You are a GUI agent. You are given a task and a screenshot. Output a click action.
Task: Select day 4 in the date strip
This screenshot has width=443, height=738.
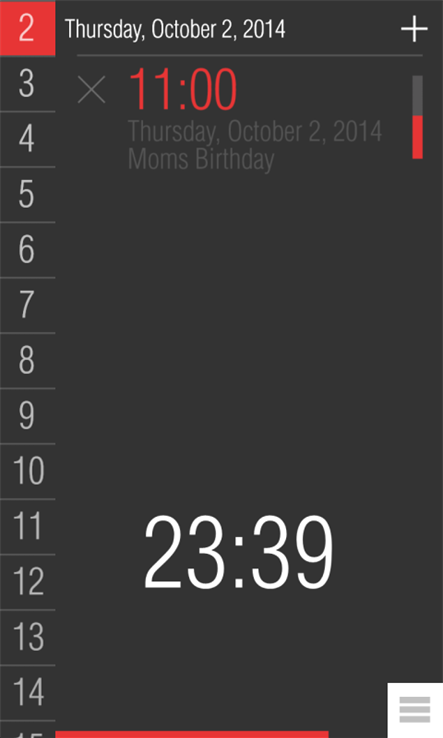point(27,139)
